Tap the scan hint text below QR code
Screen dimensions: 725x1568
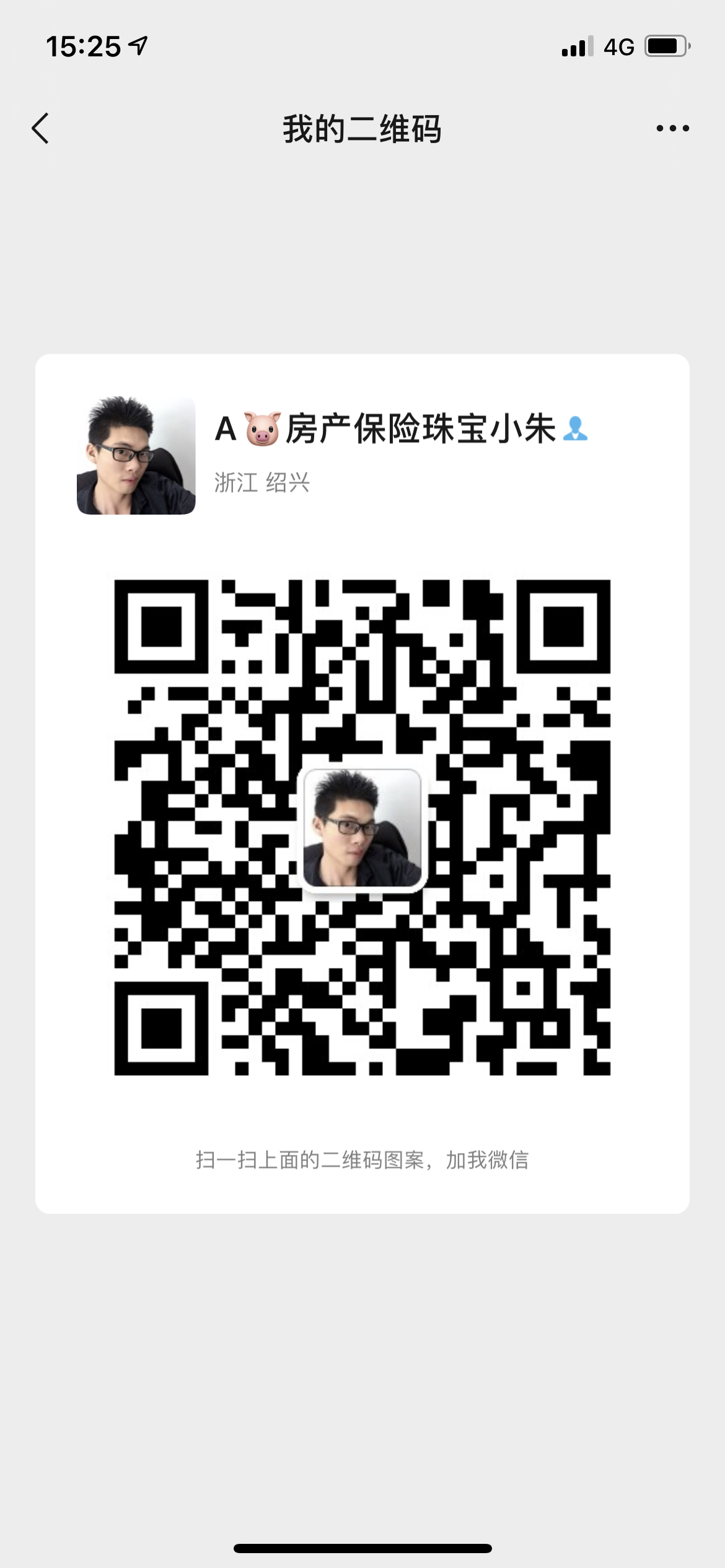[362, 1157]
